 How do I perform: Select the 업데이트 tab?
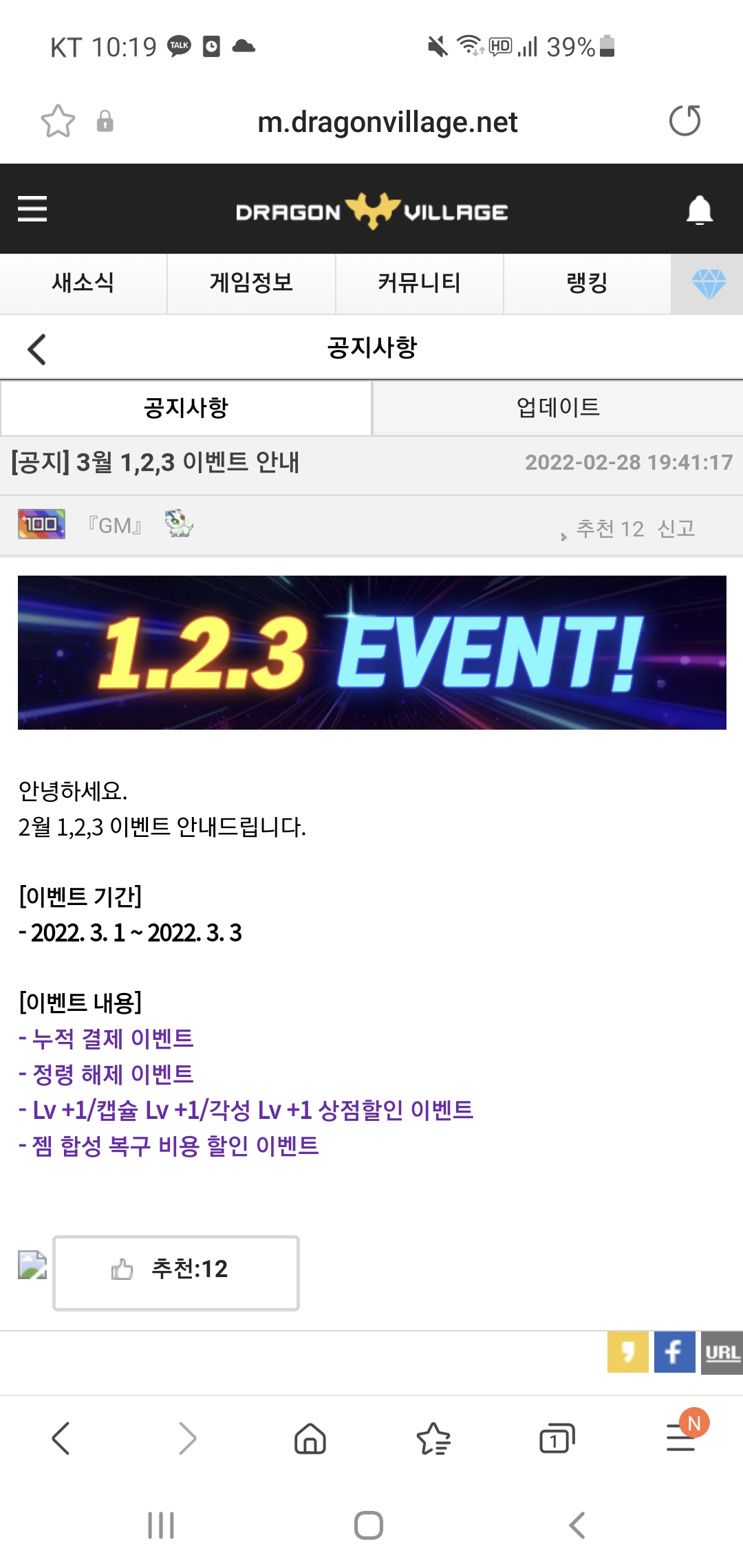pyautogui.click(x=557, y=408)
